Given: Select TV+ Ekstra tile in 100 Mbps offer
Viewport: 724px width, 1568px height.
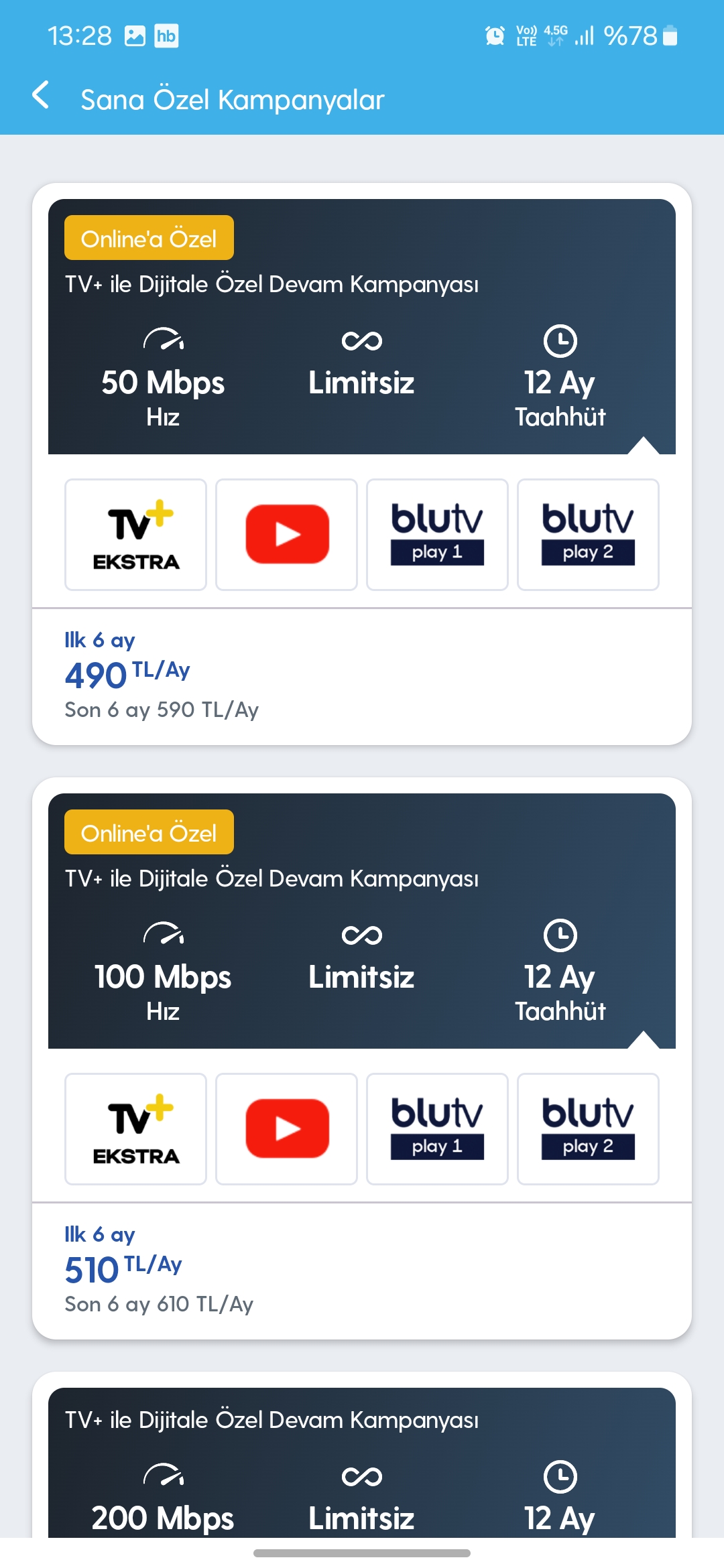Looking at the screenshot, I should (x=135, y=1129).
